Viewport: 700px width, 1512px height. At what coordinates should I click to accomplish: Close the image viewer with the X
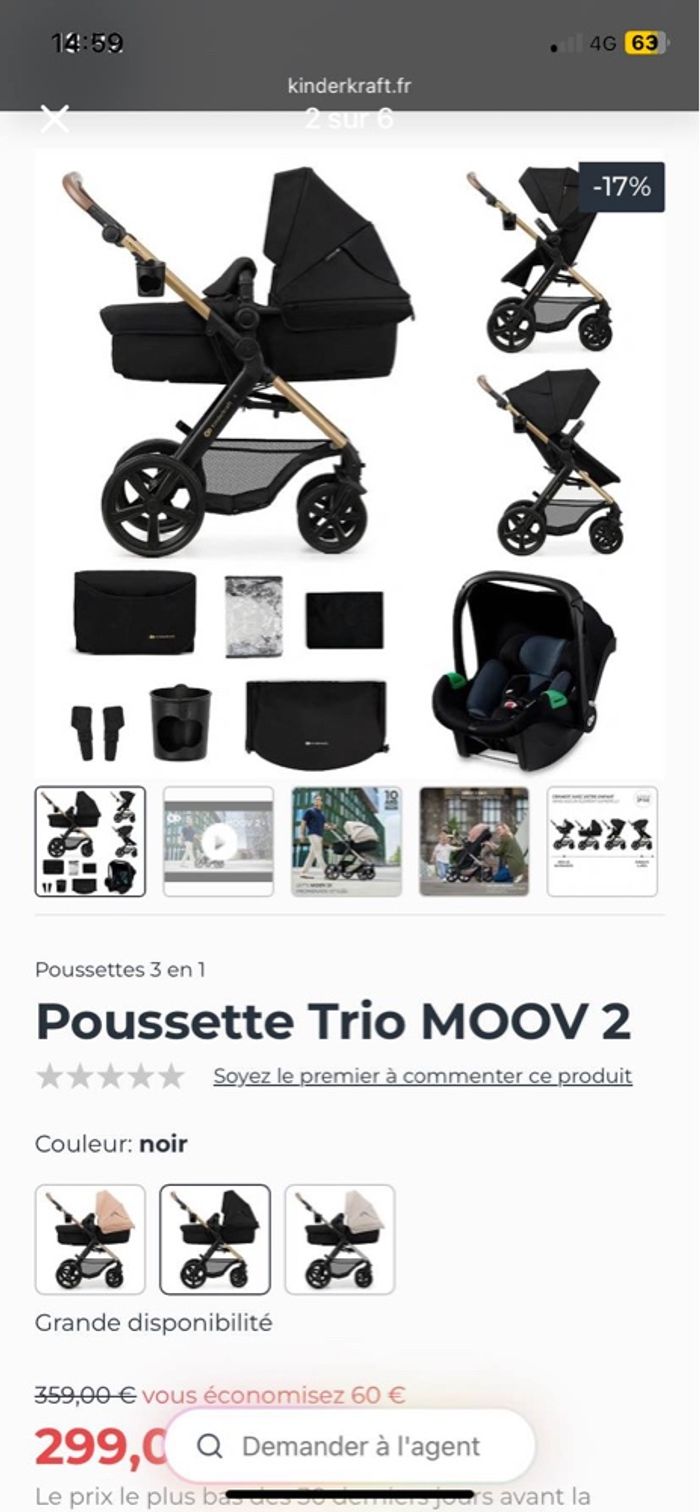[55, 119]
